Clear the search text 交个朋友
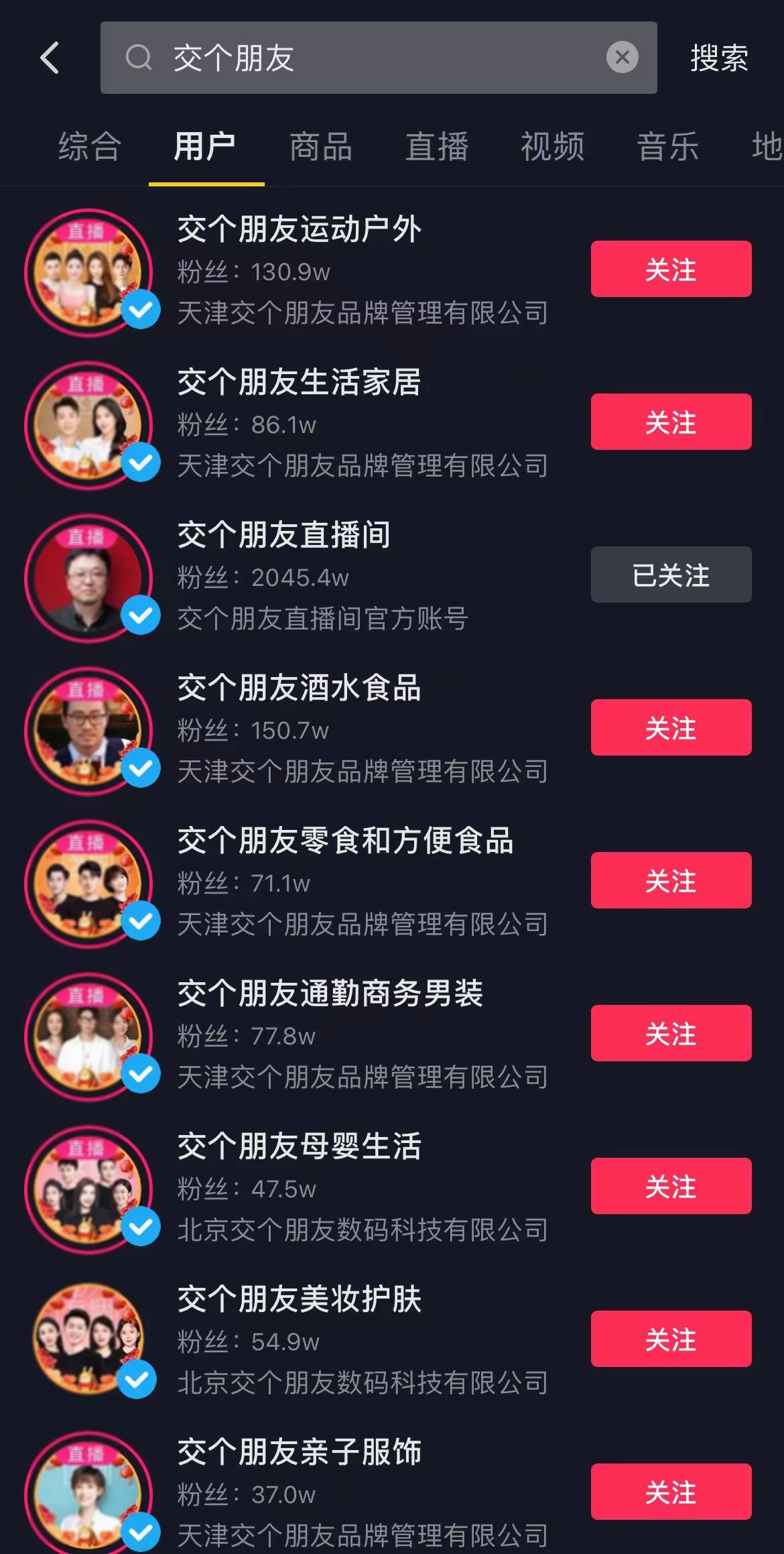Viewport: 784px width, 1554px height. point(622,58)
